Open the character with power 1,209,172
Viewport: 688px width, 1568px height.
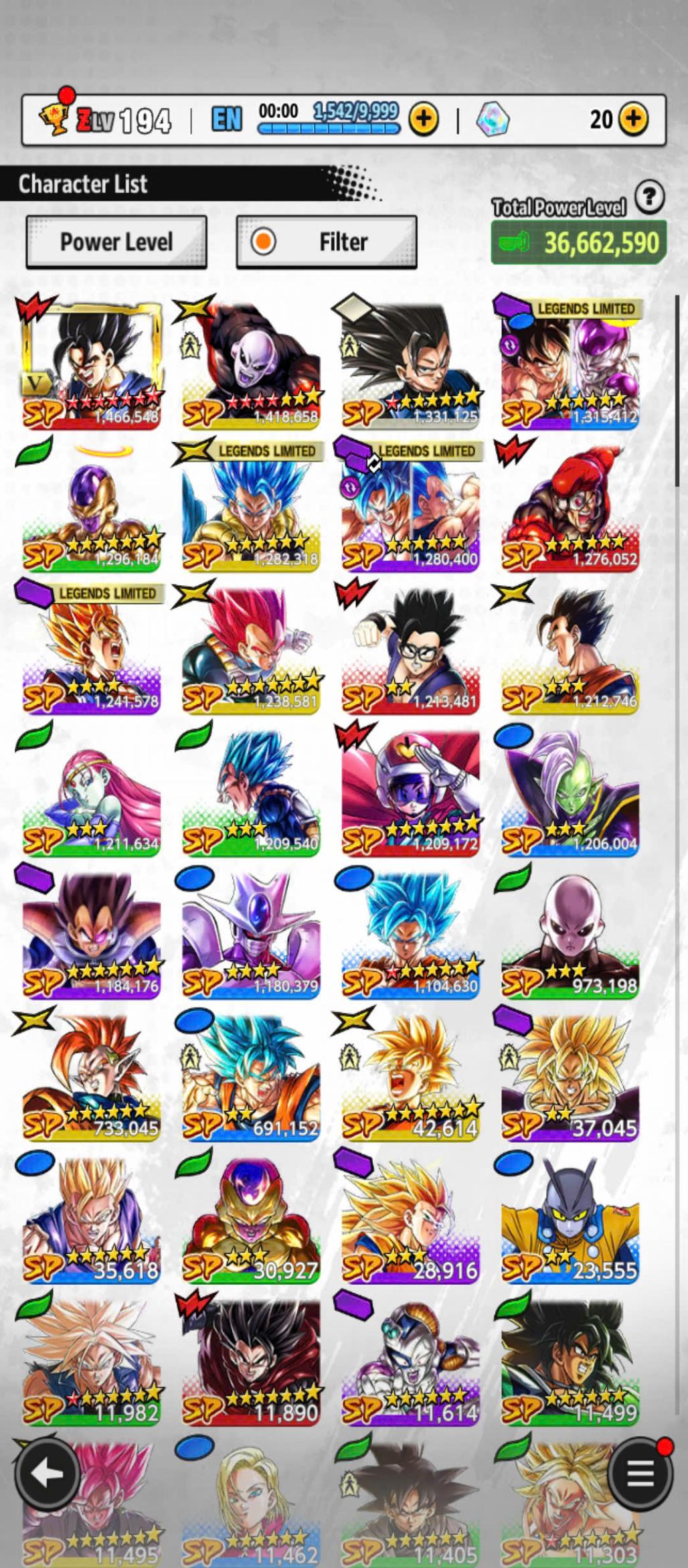[410, 792]
